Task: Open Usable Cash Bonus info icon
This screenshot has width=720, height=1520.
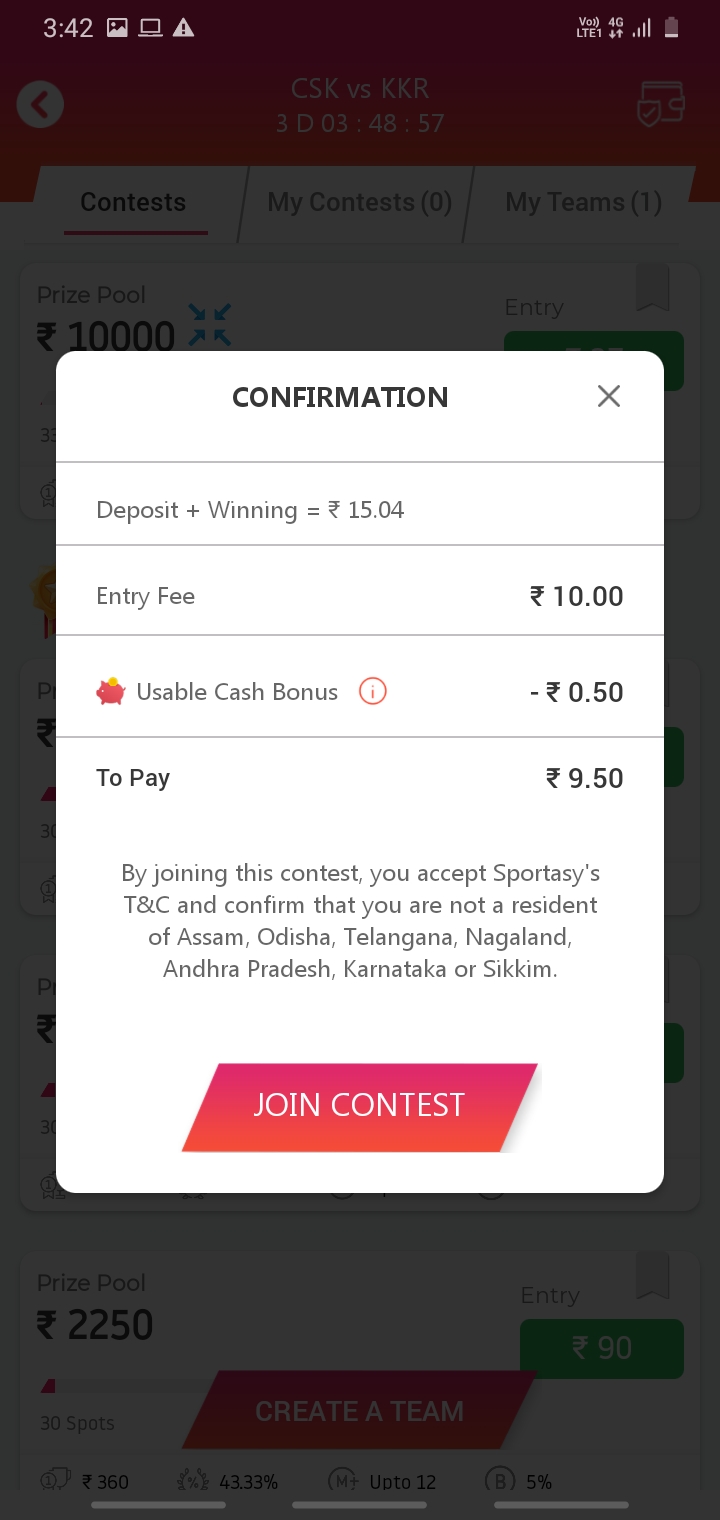Action: tap(372, 692)
